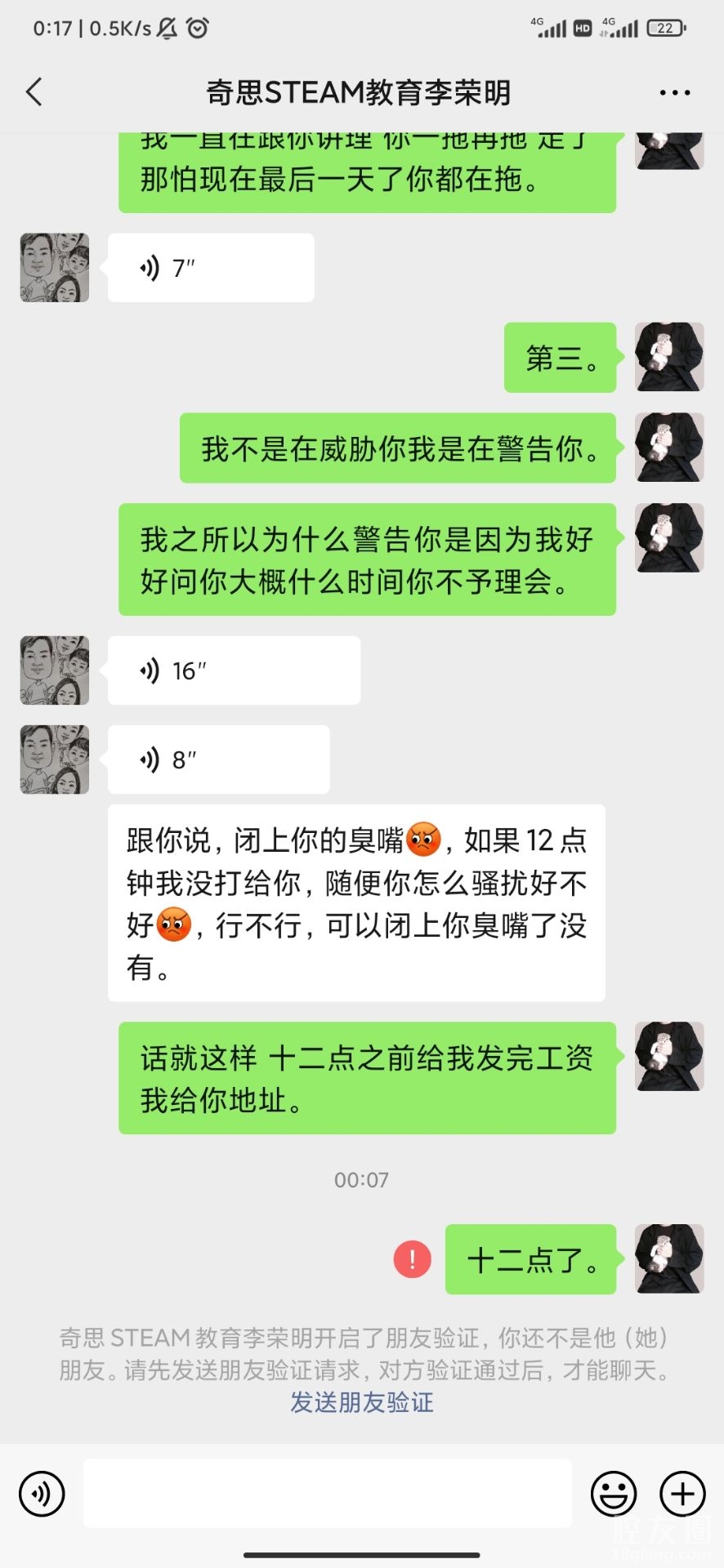Tap the 发送朋友验证 link

(362, 1402)
